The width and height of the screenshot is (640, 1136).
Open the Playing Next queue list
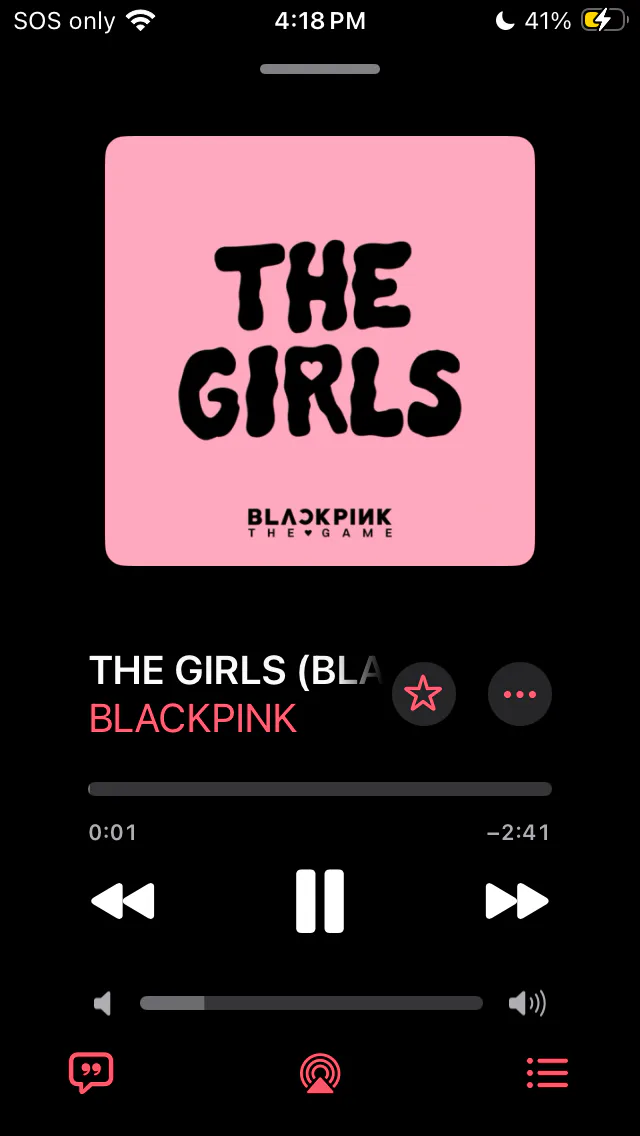(x=547, y=1073)
